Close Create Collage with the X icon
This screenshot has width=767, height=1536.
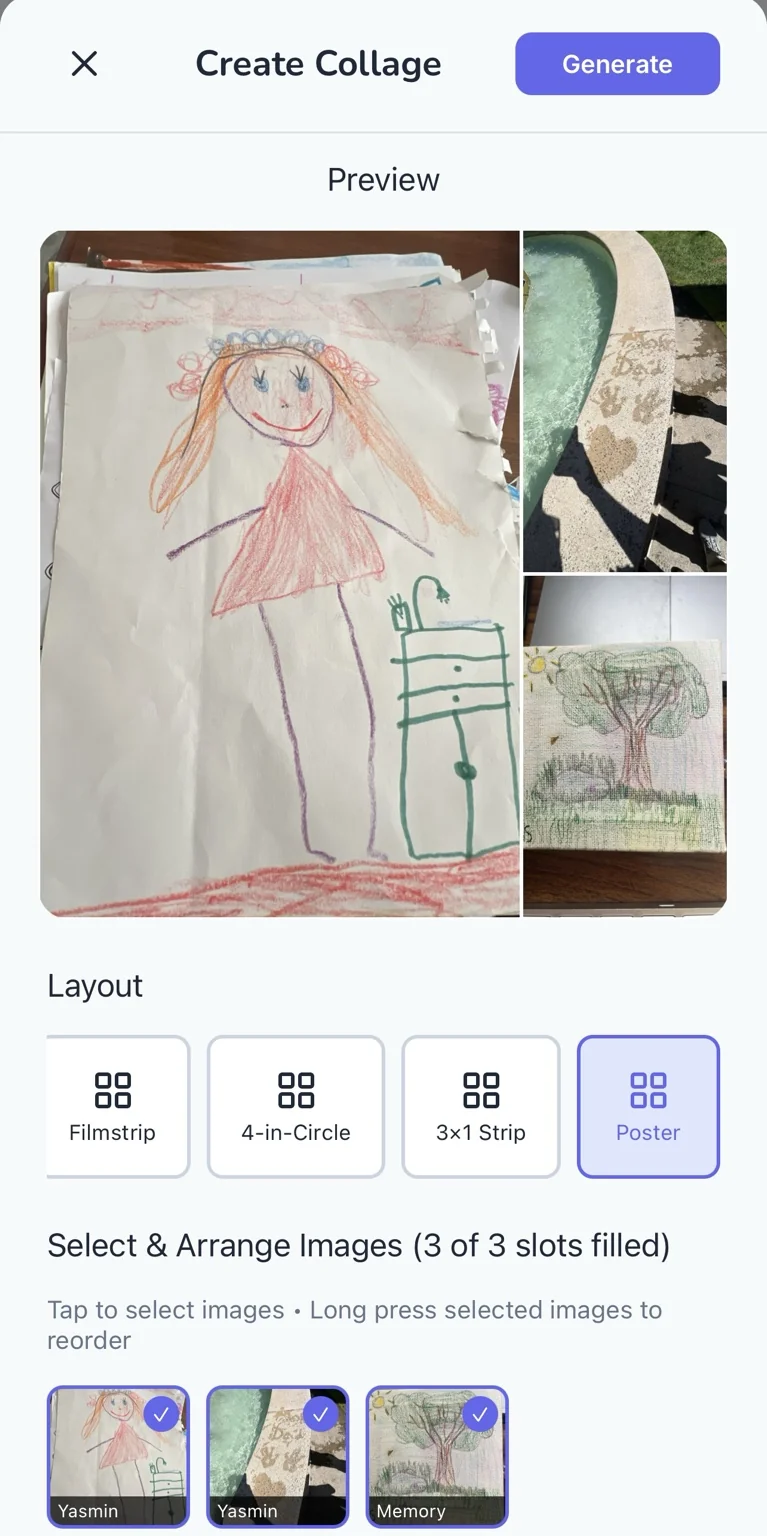click(85, 63)
